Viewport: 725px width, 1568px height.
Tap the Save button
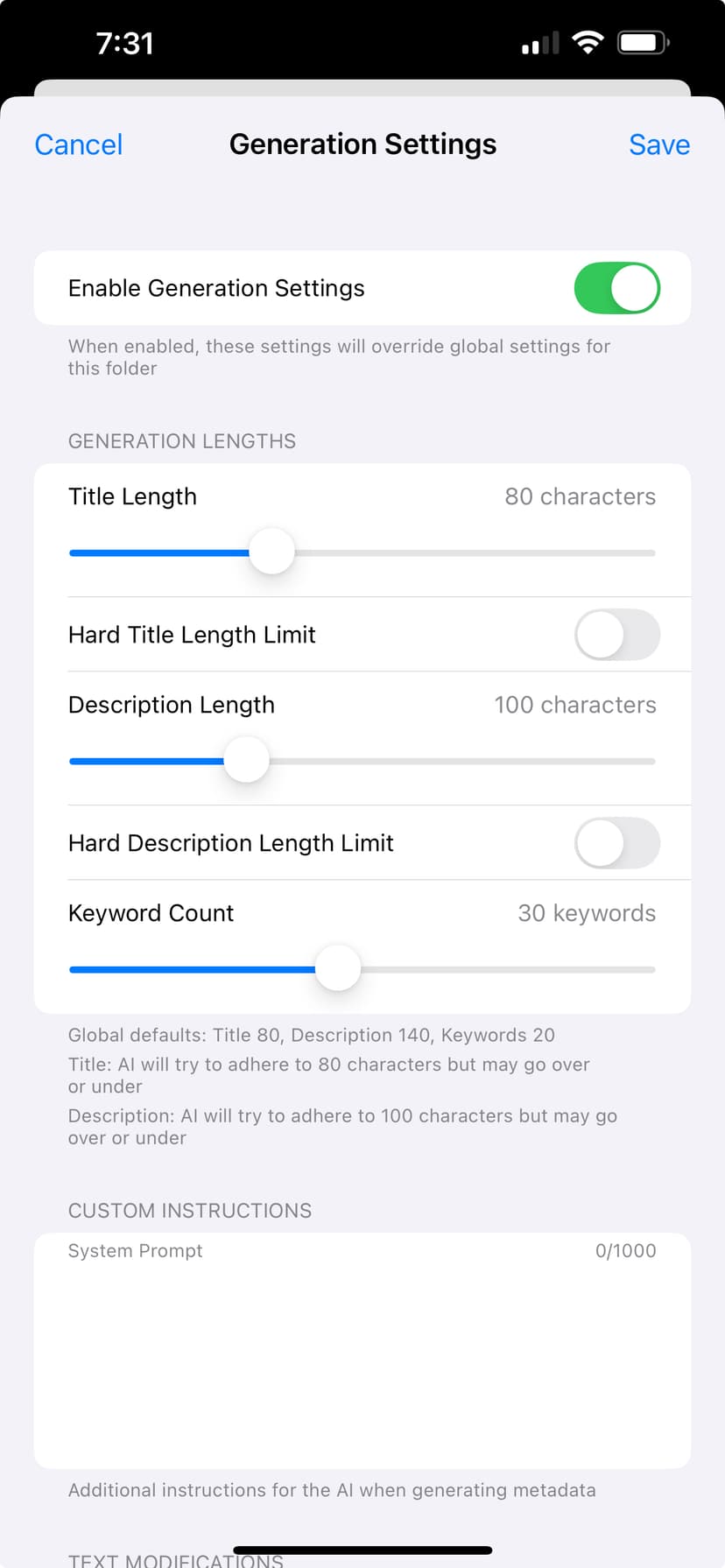[x=659, y=144]
